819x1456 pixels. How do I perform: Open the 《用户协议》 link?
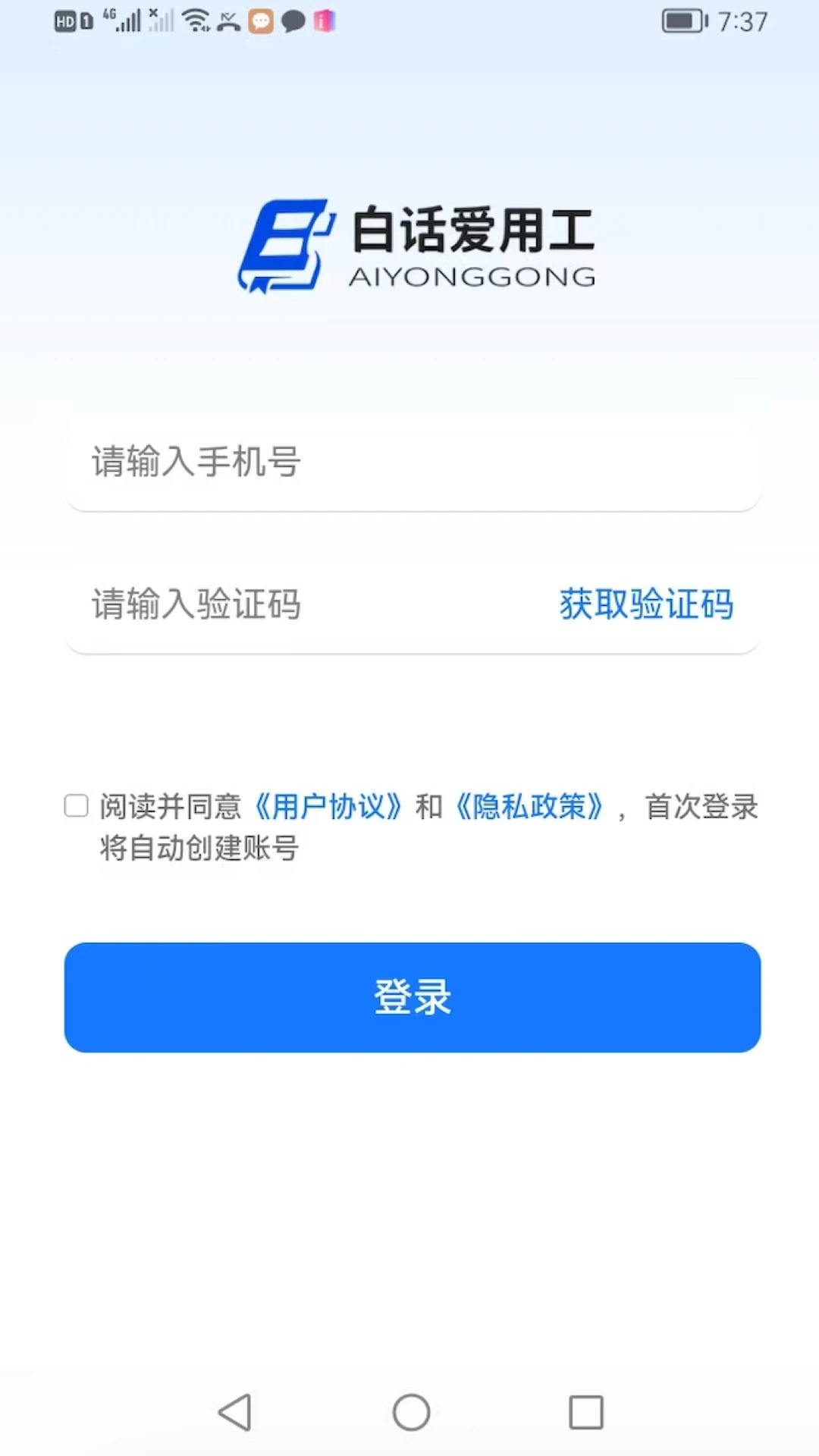(328, 807)
